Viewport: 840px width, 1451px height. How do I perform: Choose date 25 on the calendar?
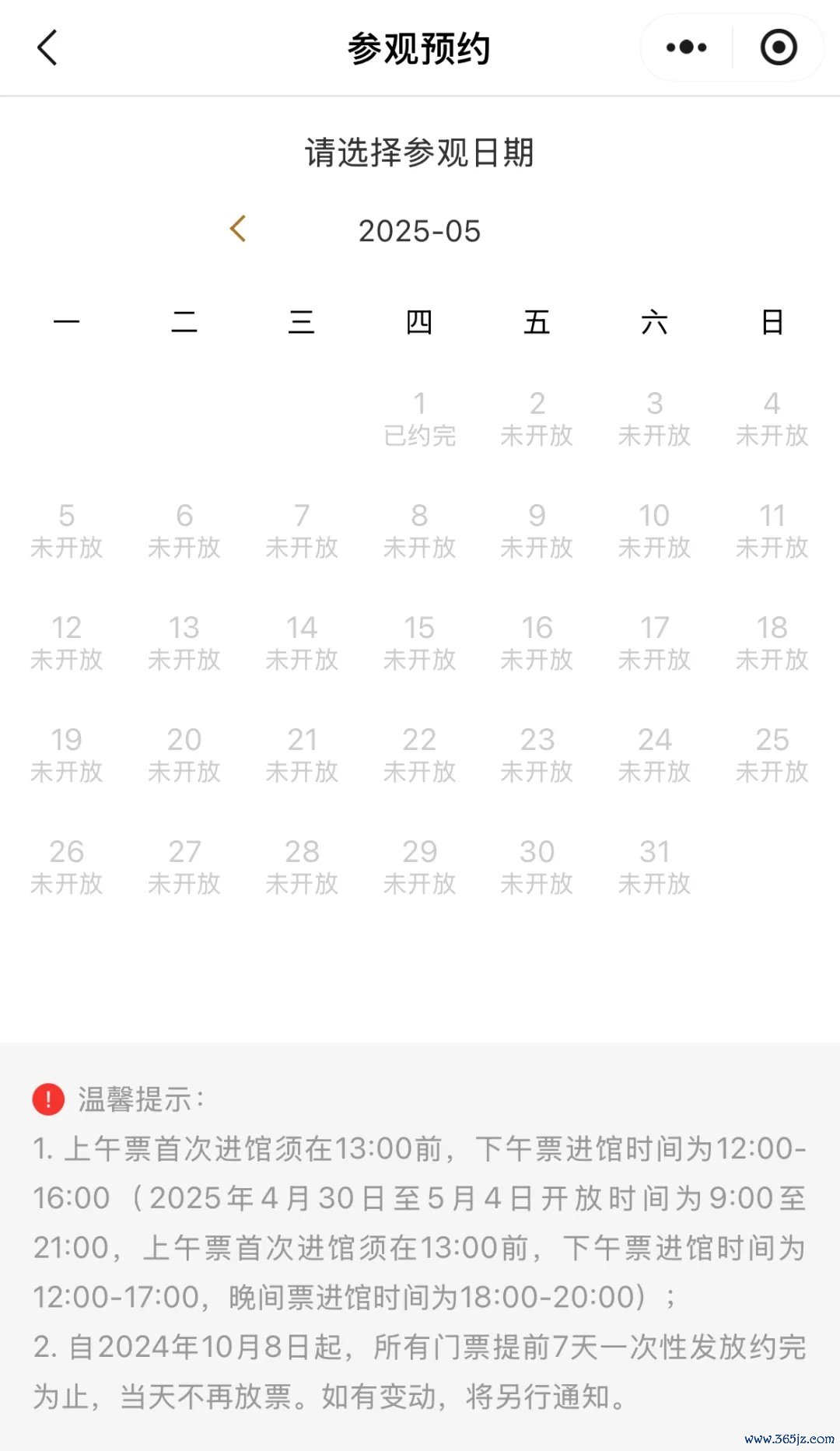click(772, 755)
